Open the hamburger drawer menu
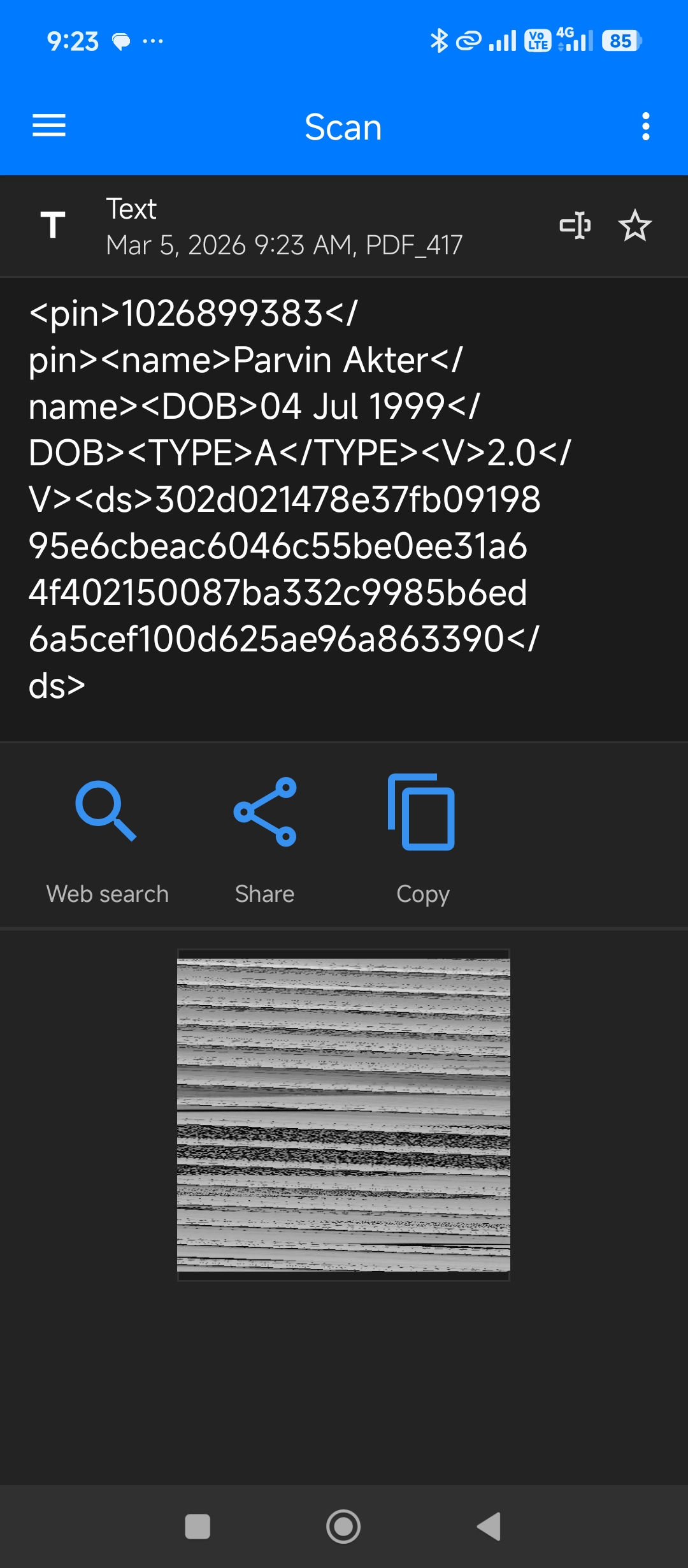Screen dimensions: 688x1568 click(x=49, y=126)
